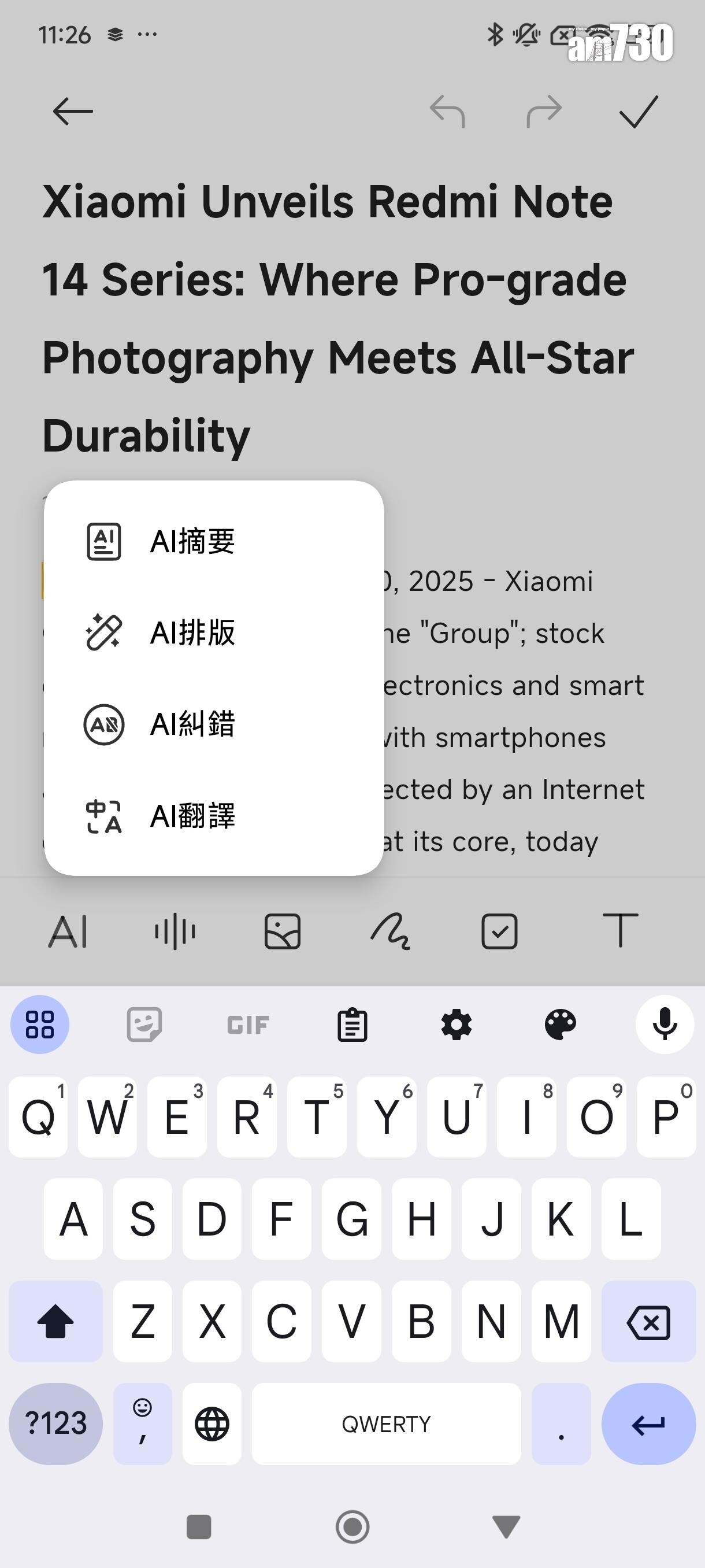705x1568 pixels.
Task: Select AI糾錯 to proofread the text
Action: click(x=192, y=724)
